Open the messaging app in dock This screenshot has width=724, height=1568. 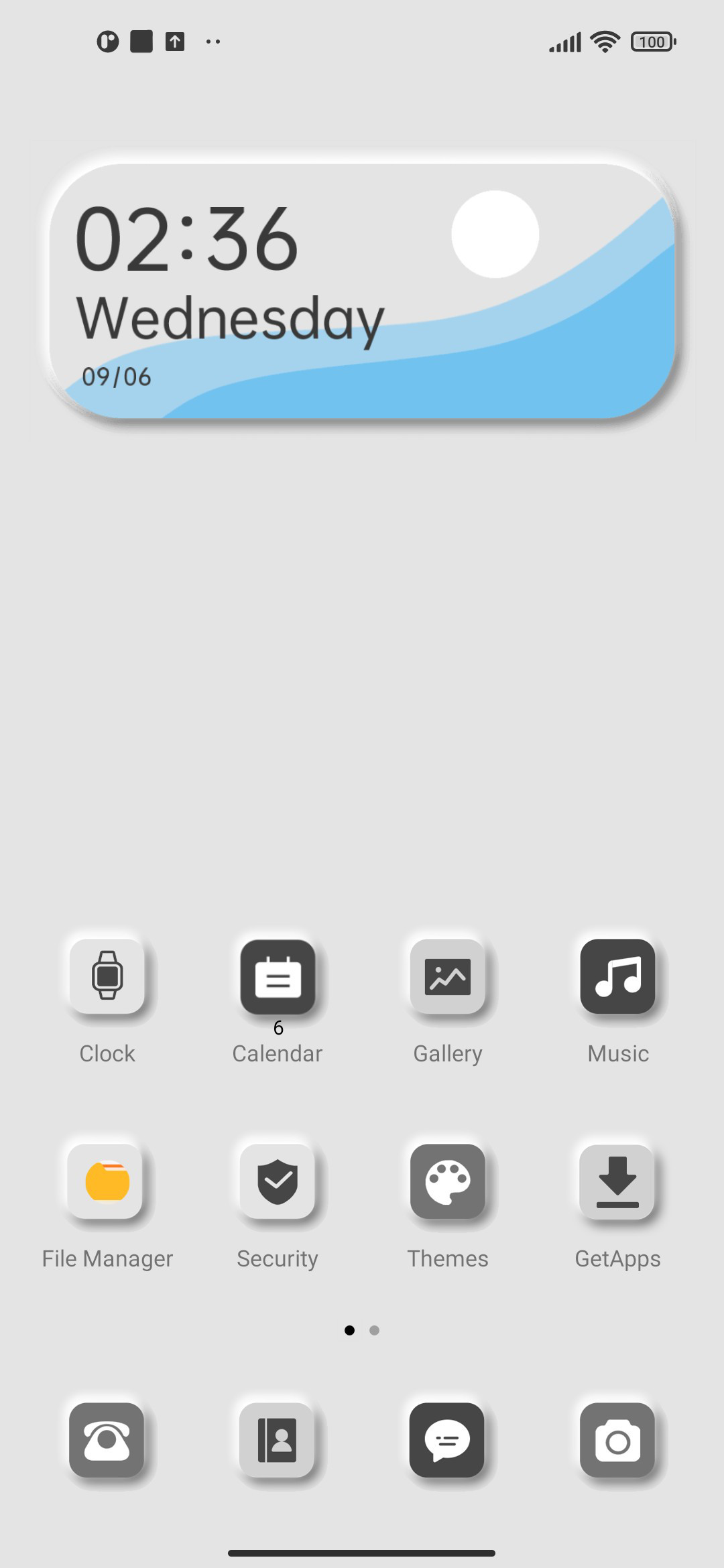pos(448,1440)
